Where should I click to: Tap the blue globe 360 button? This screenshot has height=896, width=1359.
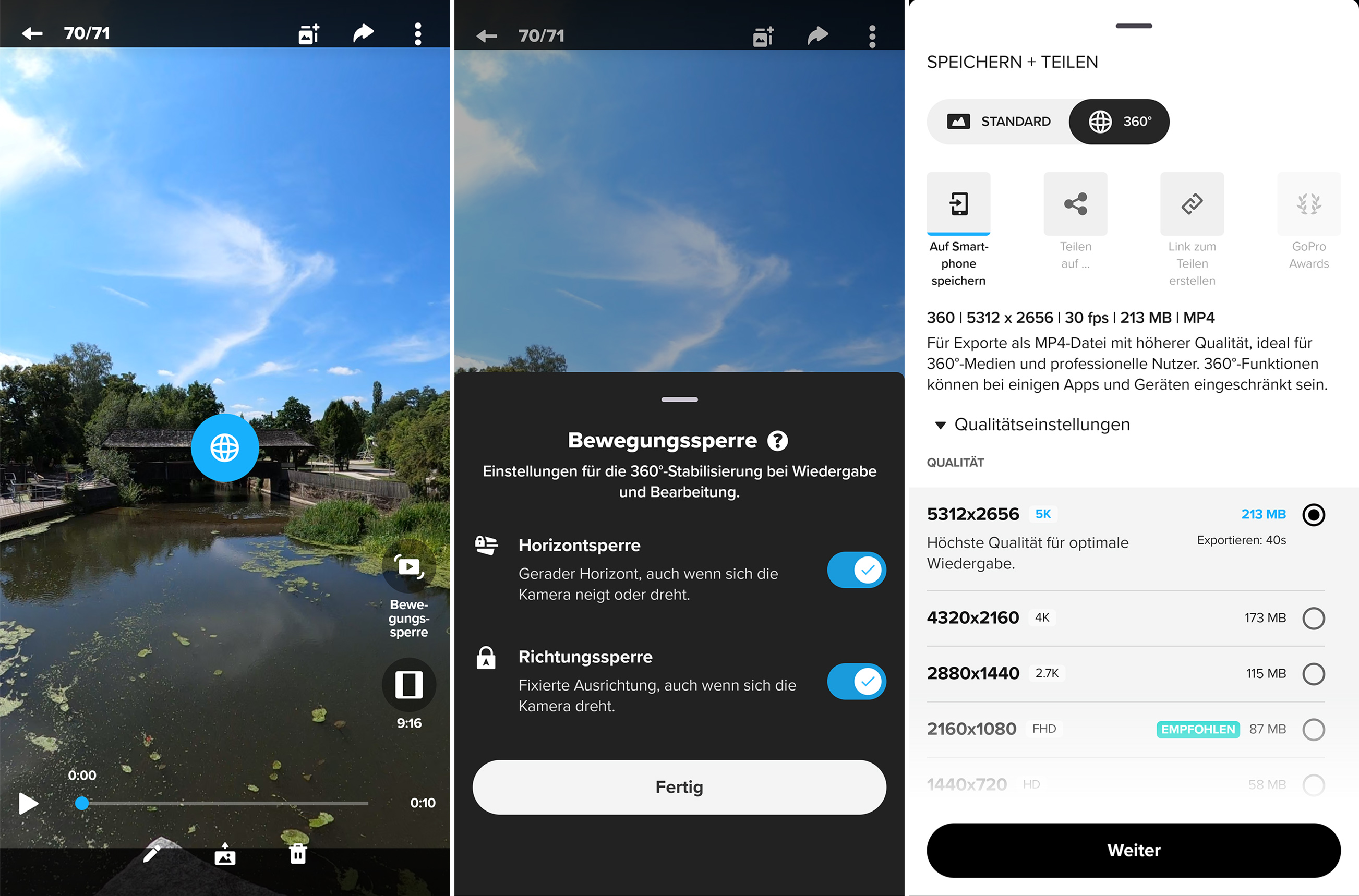[x=225, y=447]
